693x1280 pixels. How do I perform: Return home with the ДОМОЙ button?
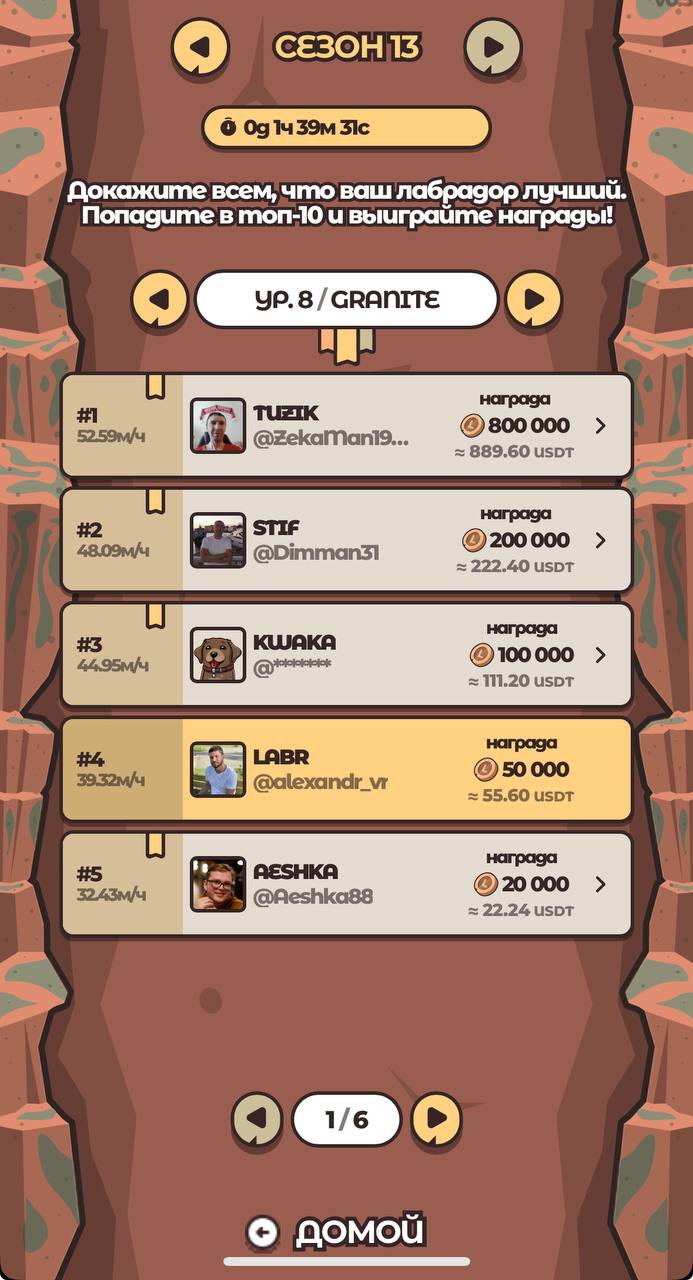340,1232
